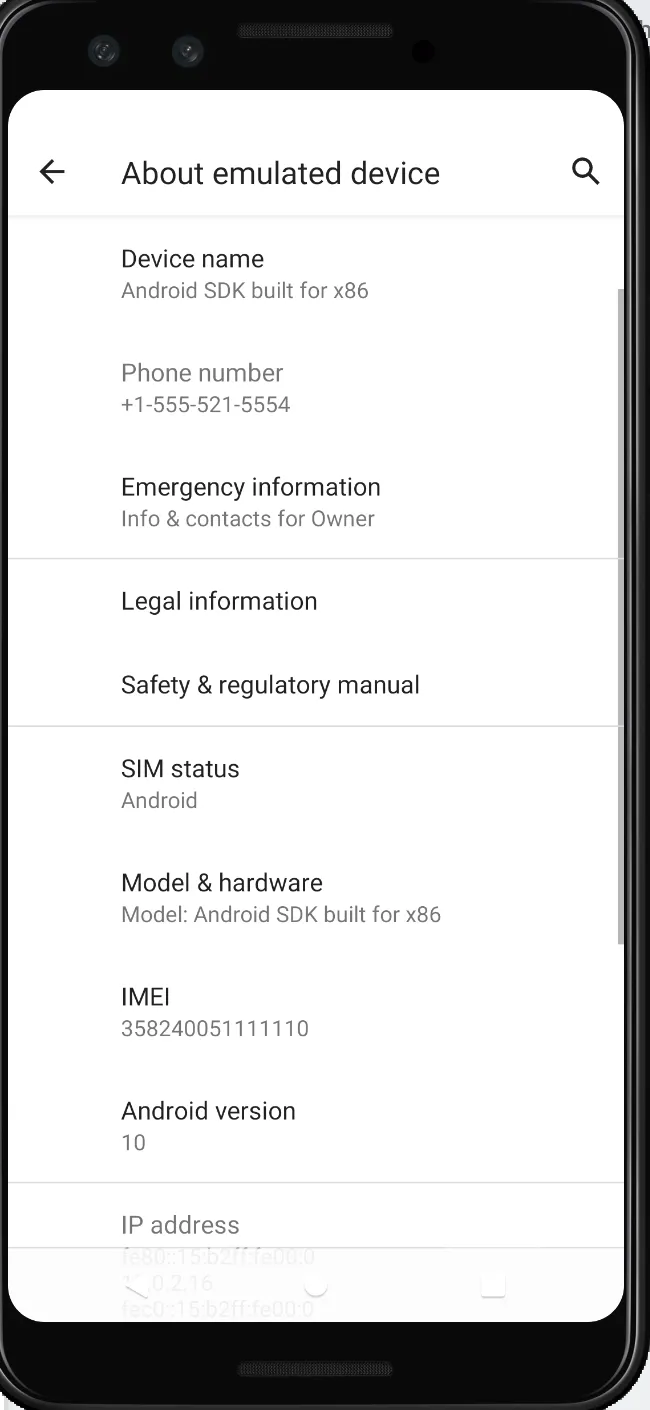The image size is (650, 1410).
Task: Edit the Device name setting
Action: [244, 274]
